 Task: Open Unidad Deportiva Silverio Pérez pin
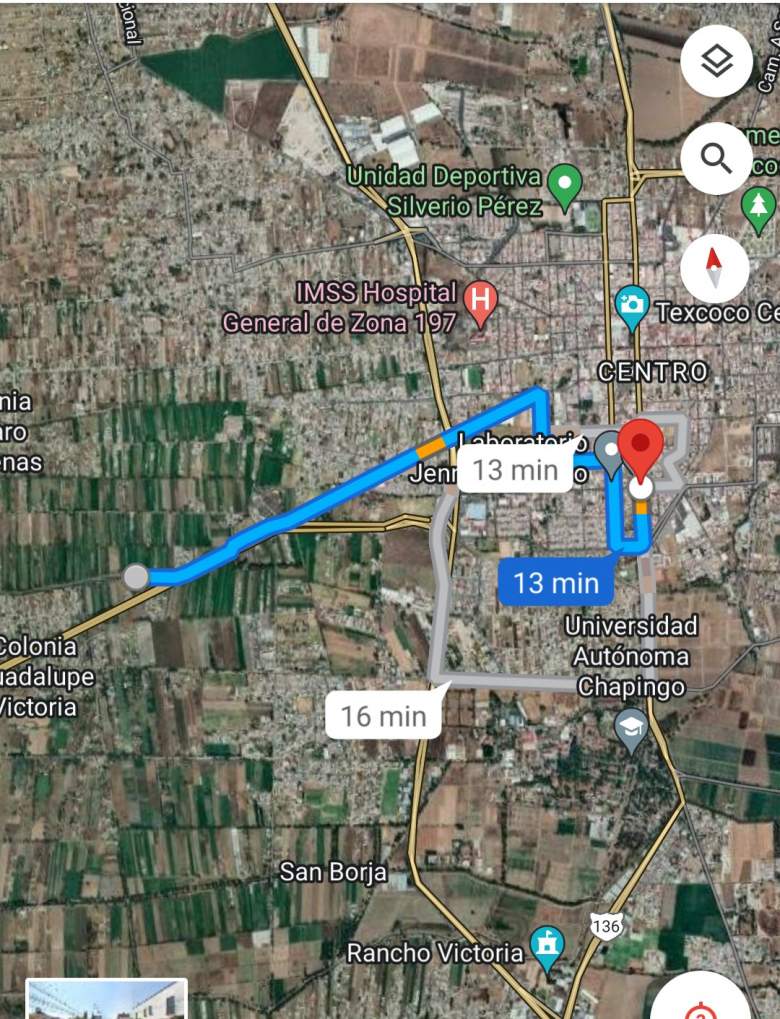coord(566,183)
